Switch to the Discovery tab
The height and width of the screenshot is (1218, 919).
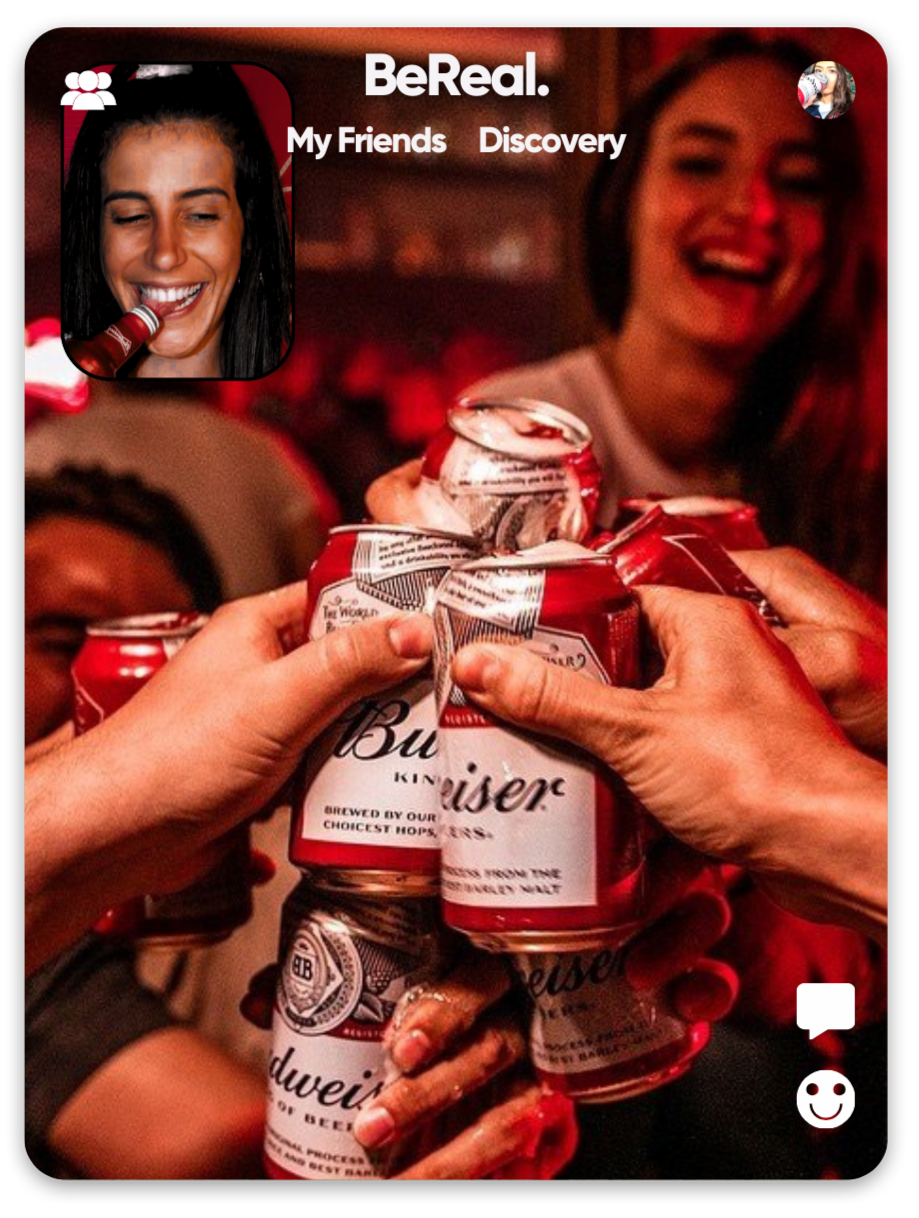tap(552, 141)
